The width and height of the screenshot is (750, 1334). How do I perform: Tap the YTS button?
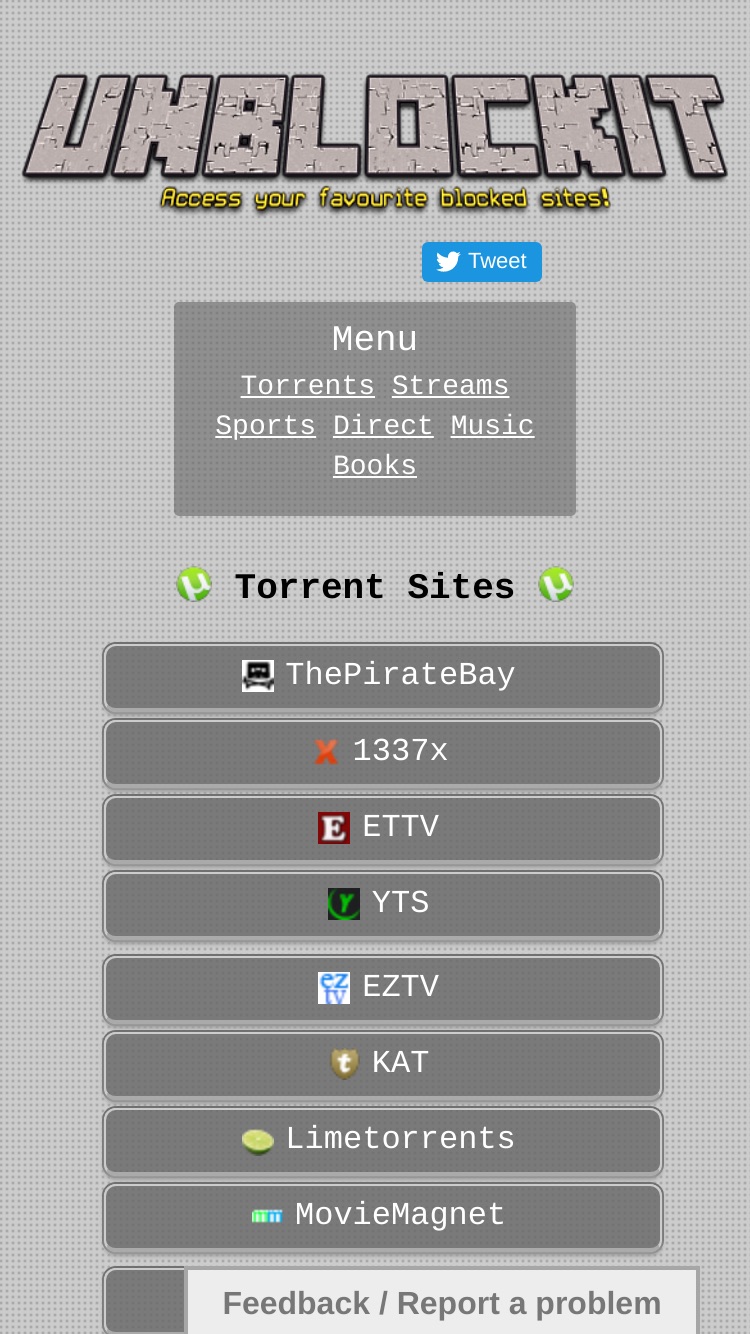383,905
